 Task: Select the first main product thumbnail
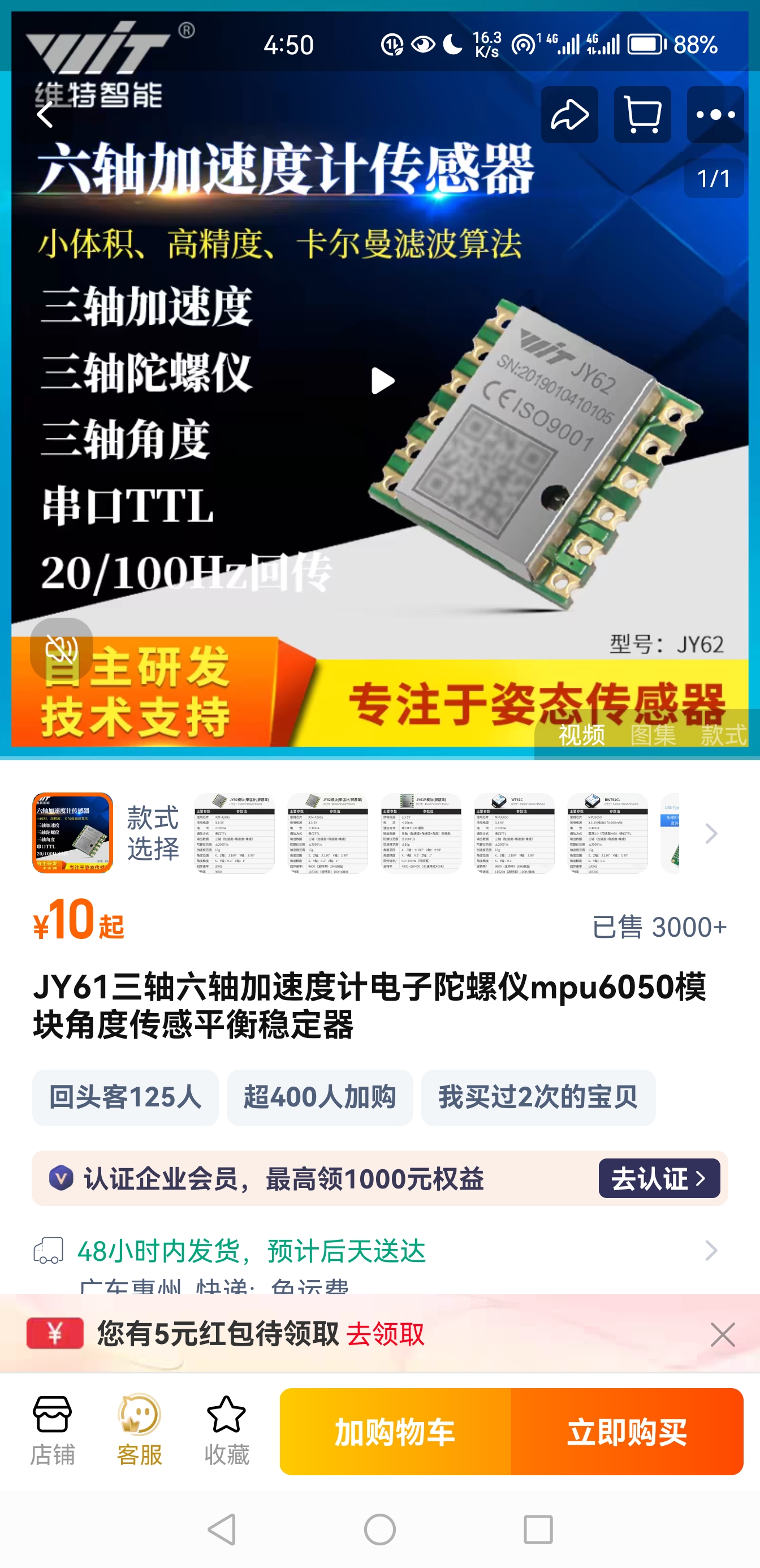click(72, 833)
